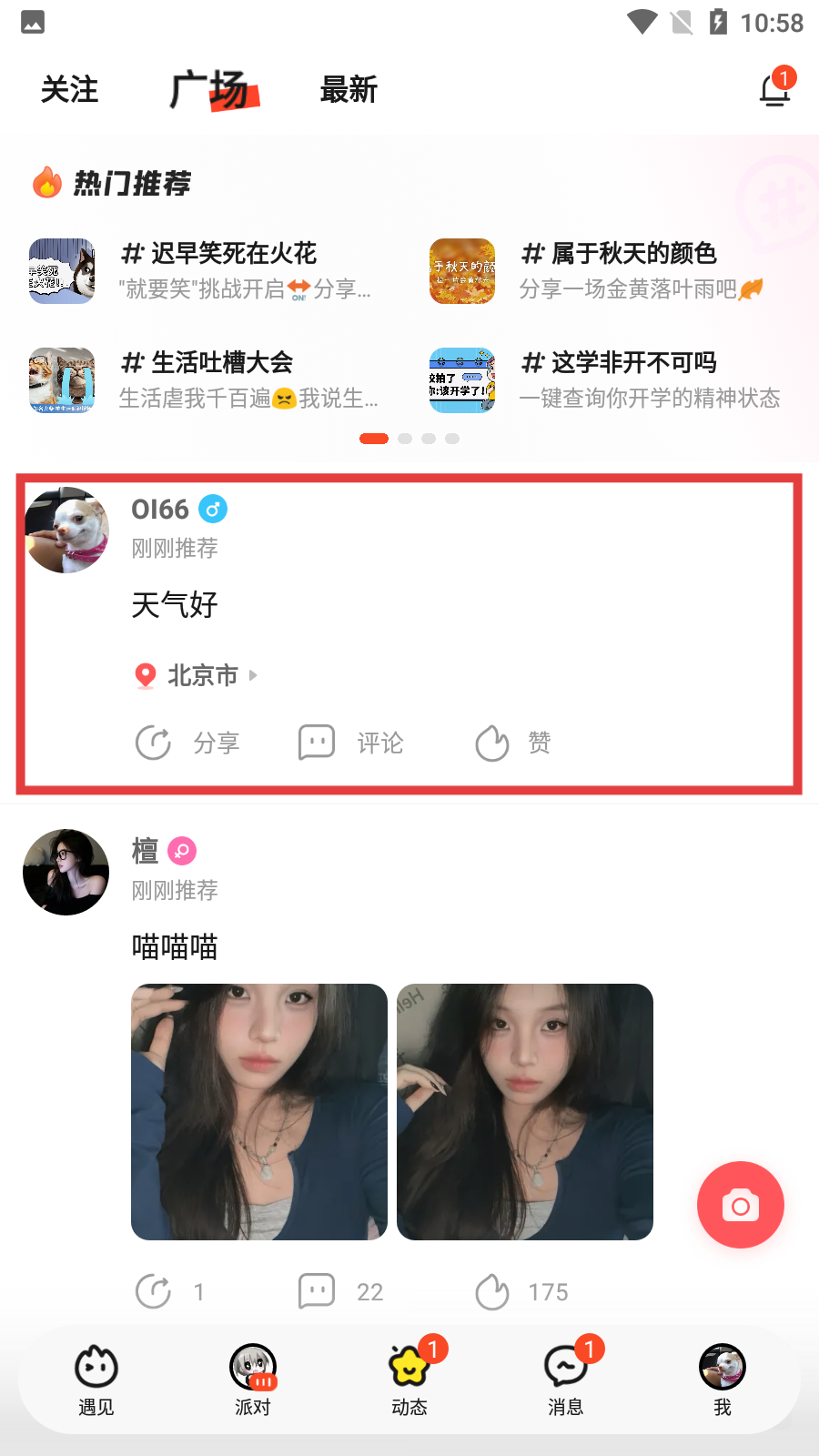Like OI66's 天气好 post

tap(512, 743)
